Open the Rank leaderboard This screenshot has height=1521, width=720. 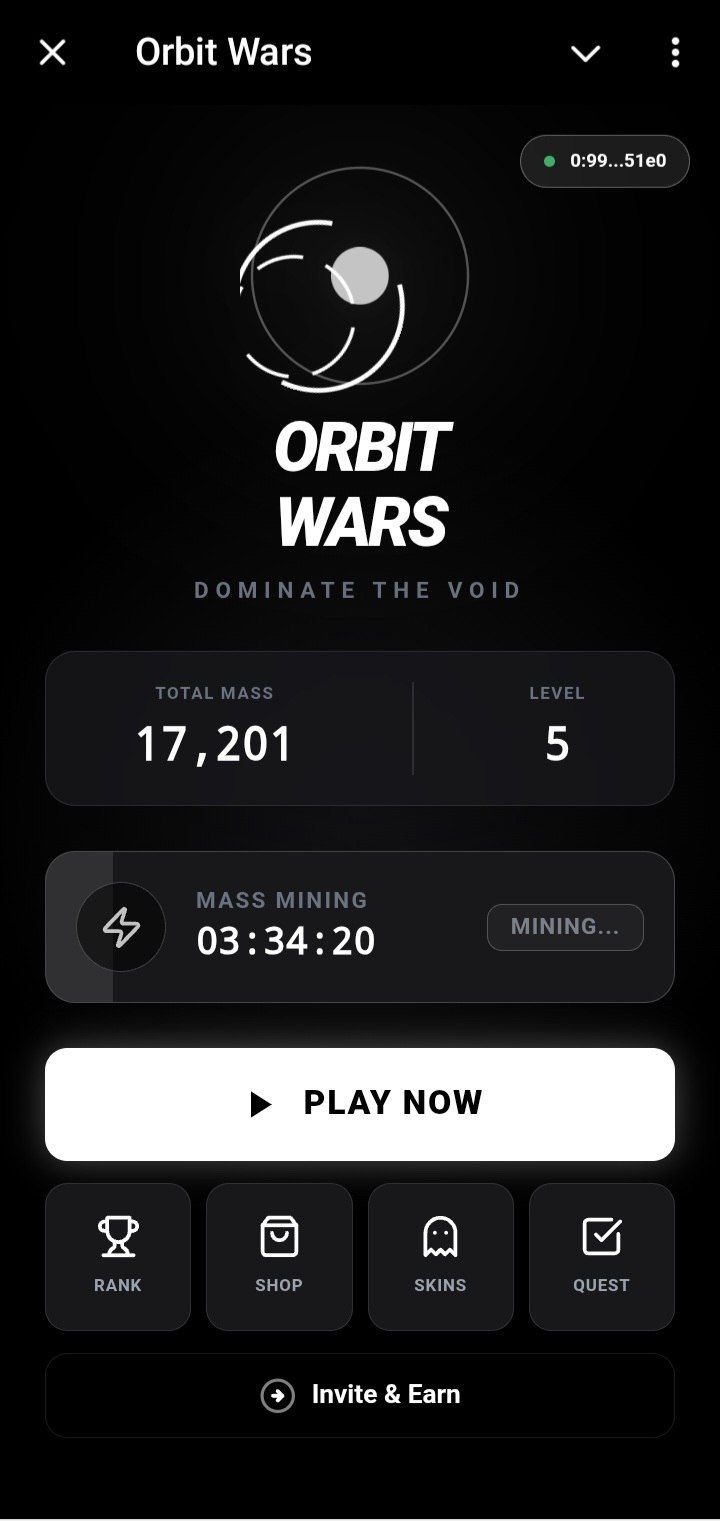[x=118, y=1257]
